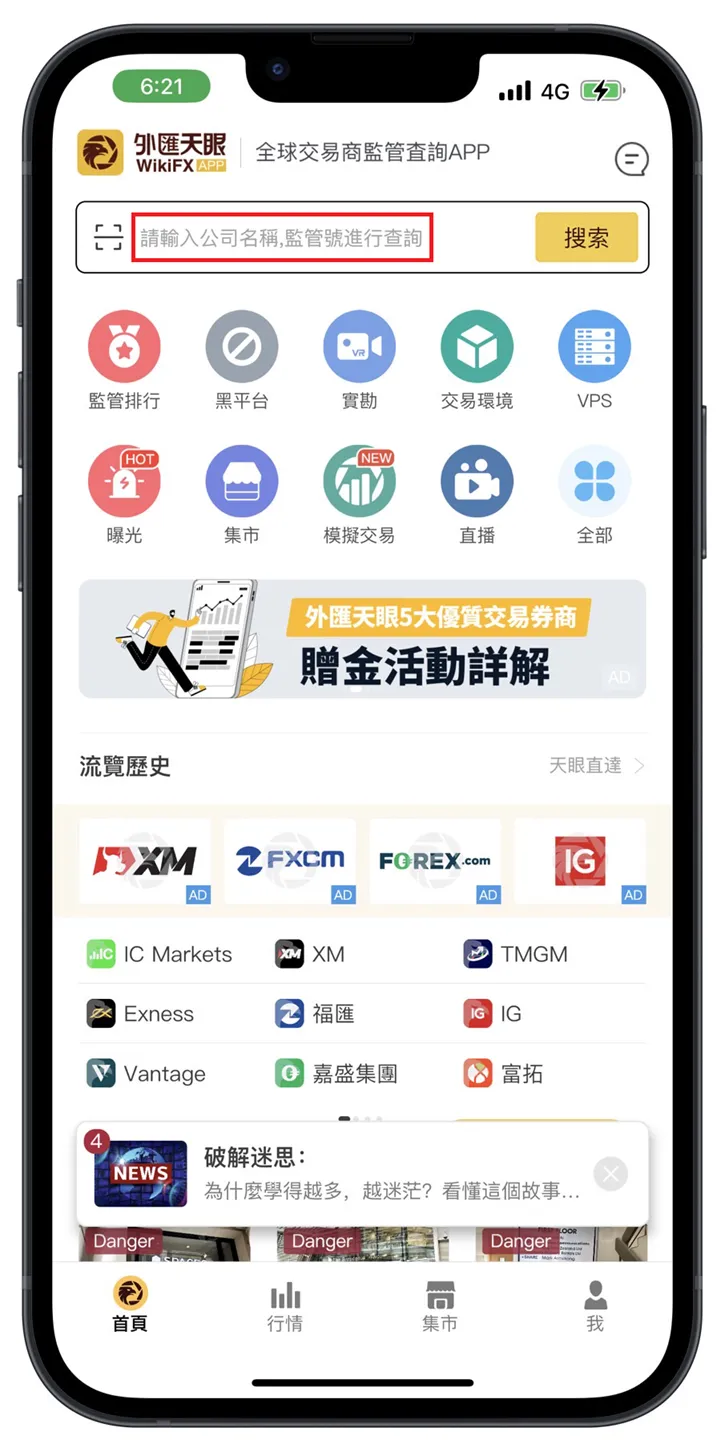The width and height of the screenshot is (725, 1452).
Task: Open the 實勘 VR survey
Action: point(359,360)
